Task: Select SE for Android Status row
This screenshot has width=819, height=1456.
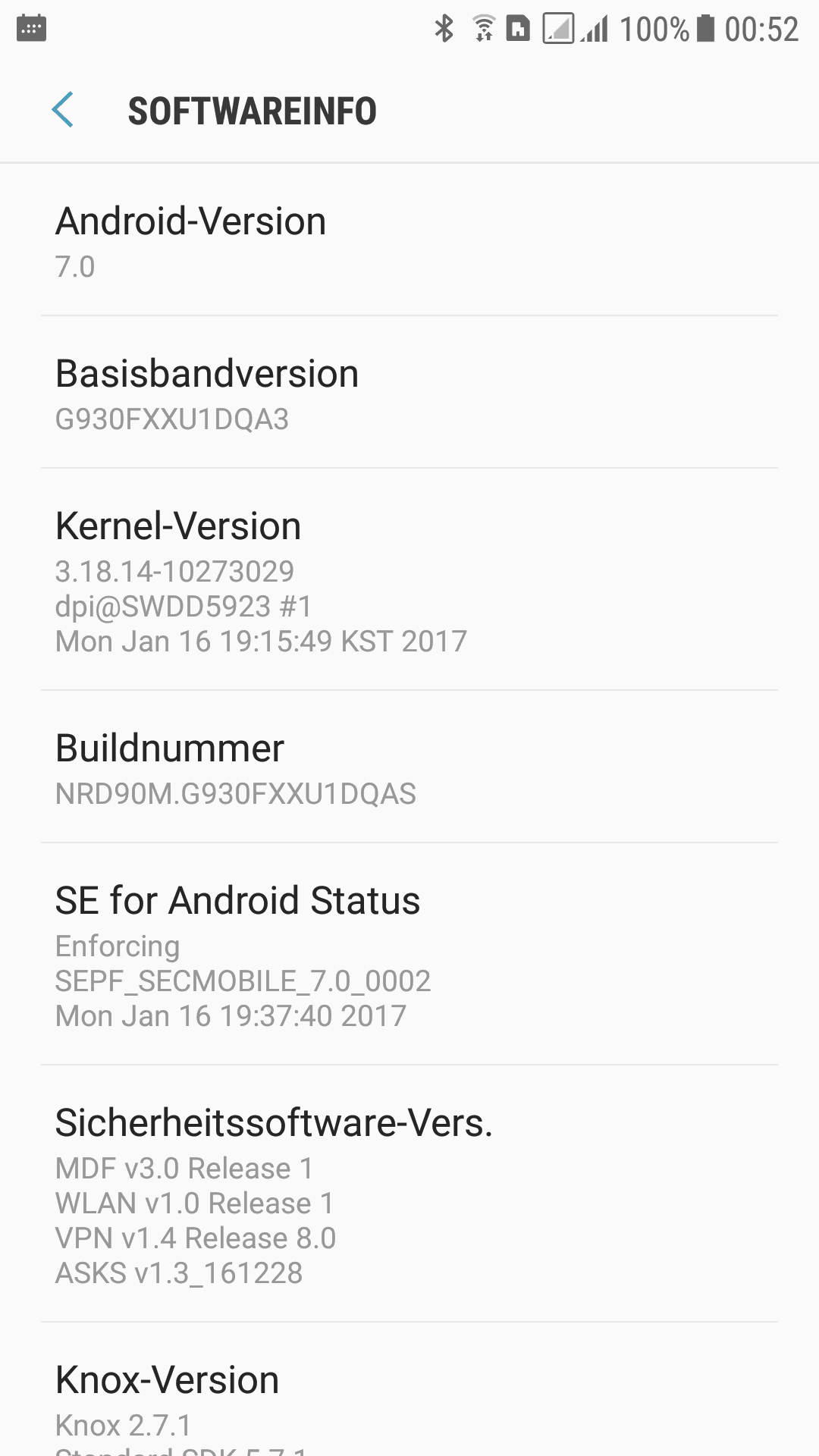Action: 409,955
